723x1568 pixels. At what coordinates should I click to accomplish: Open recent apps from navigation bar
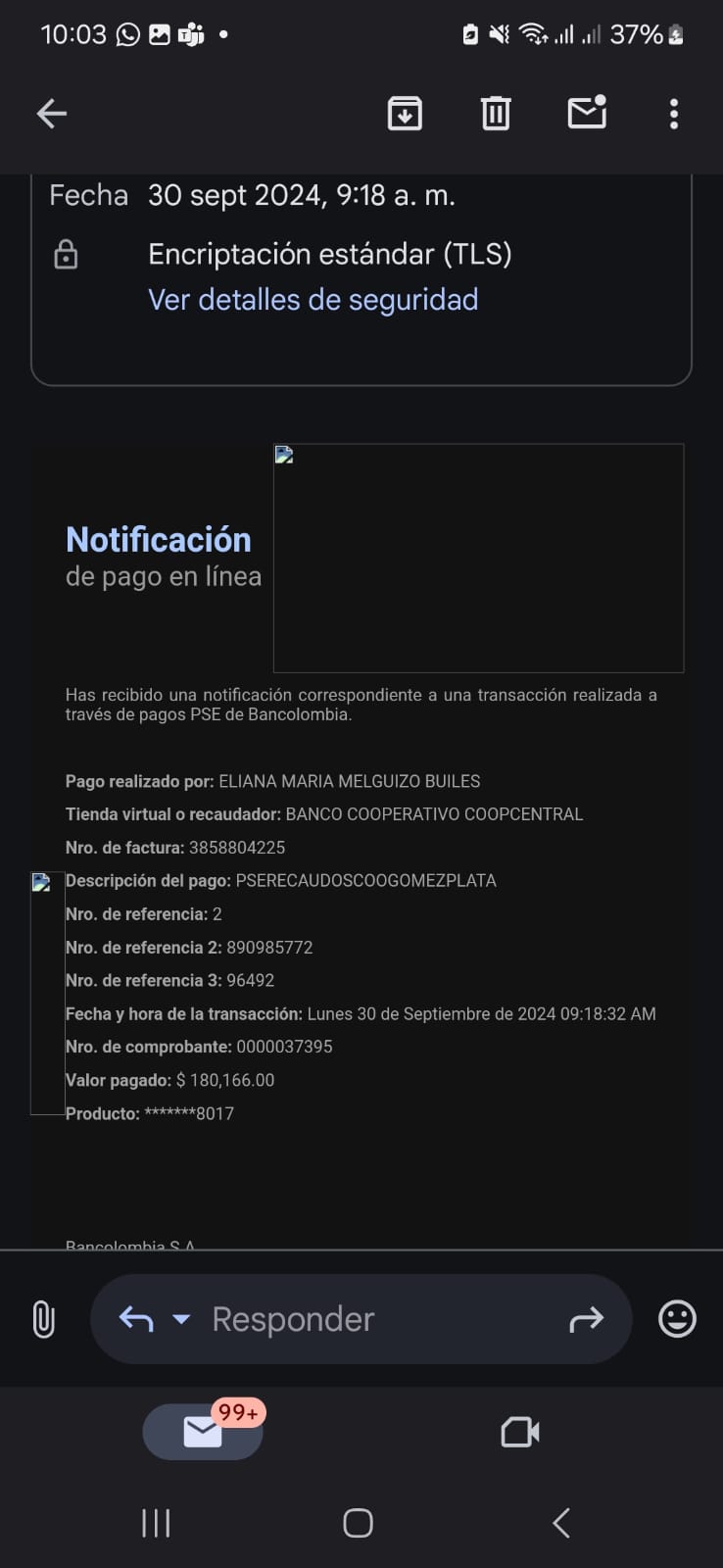pyautogui.click(x=156, y=1523)
